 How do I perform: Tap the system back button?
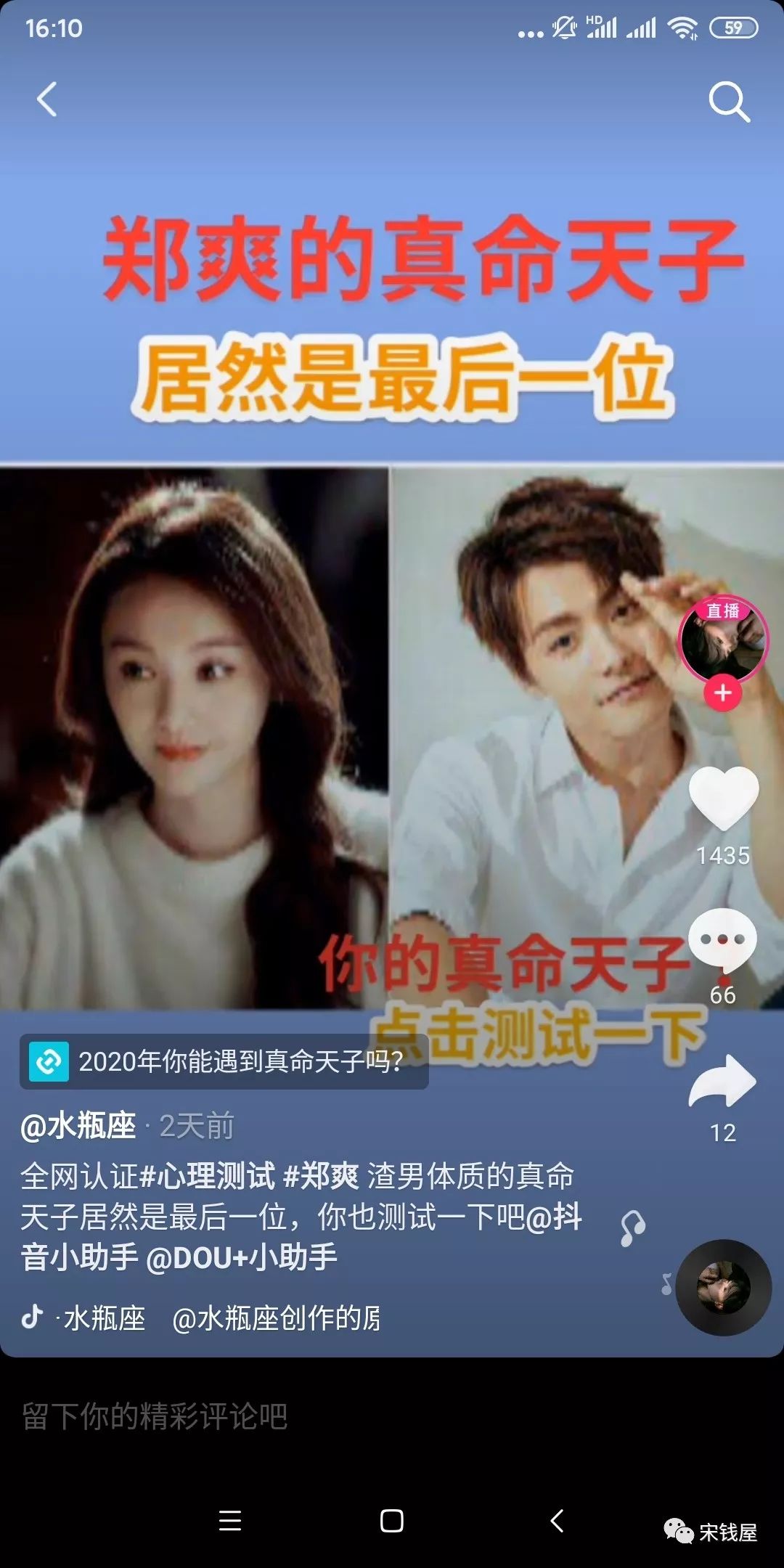(x=557, y=1521)
